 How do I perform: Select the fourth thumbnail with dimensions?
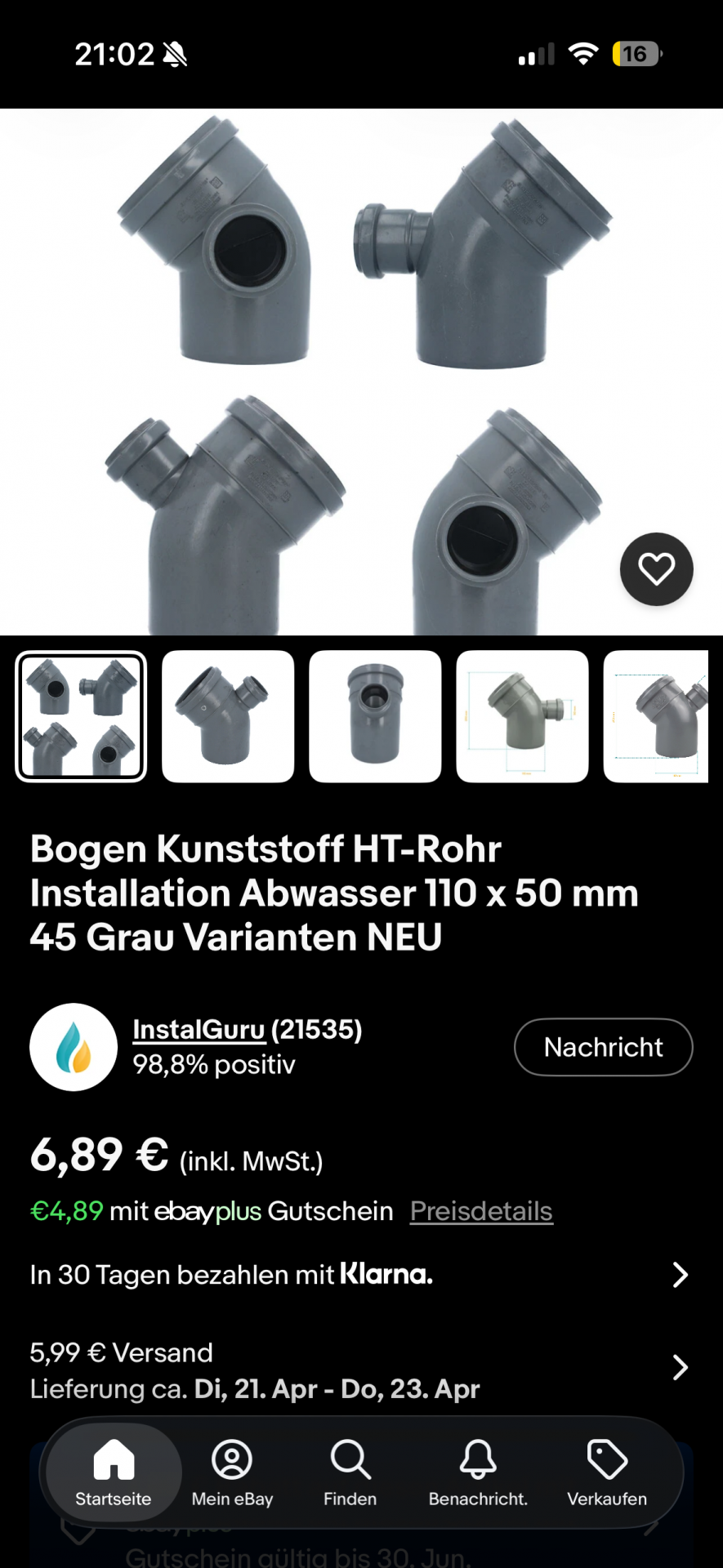(522, 716)
